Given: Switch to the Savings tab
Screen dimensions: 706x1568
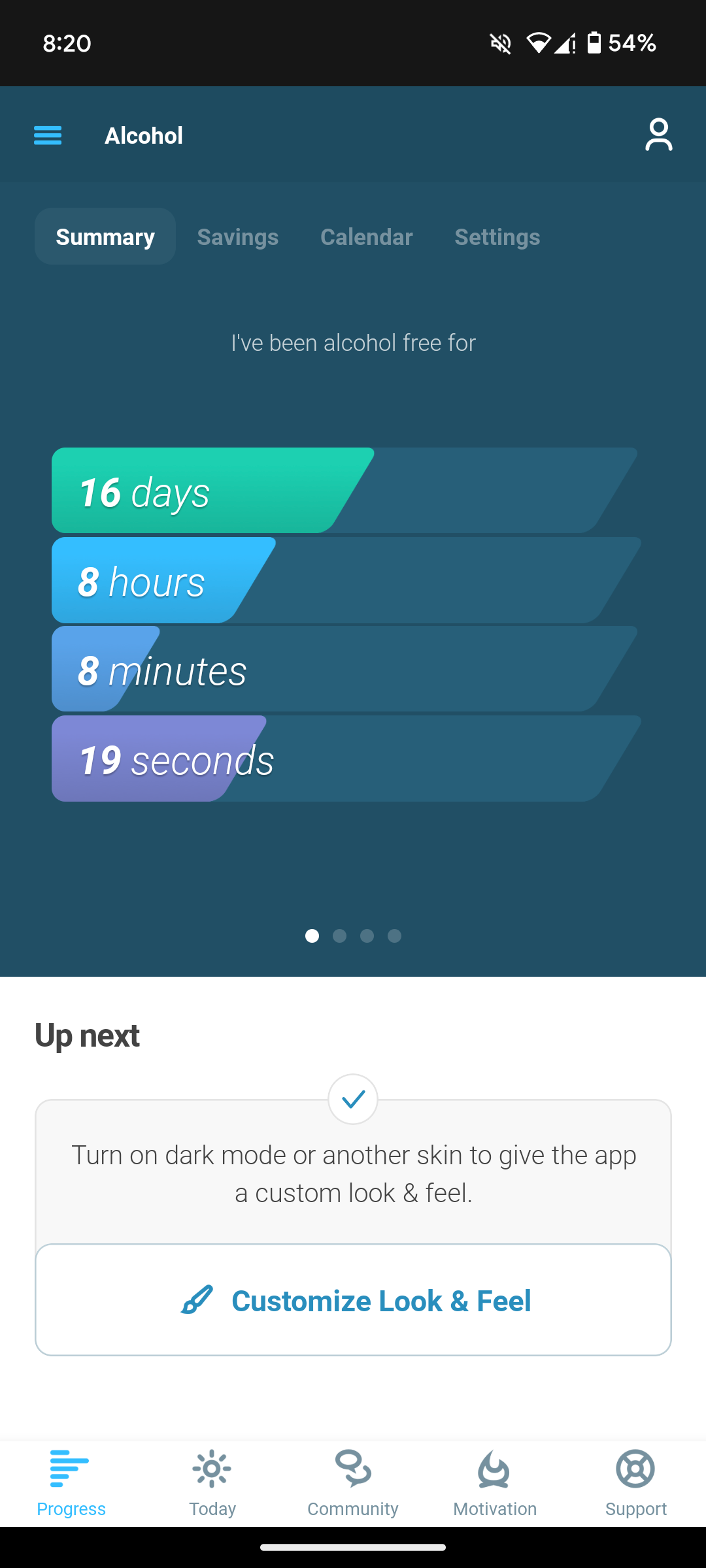Looking at the screenshot, I should (x=238, y=237).
